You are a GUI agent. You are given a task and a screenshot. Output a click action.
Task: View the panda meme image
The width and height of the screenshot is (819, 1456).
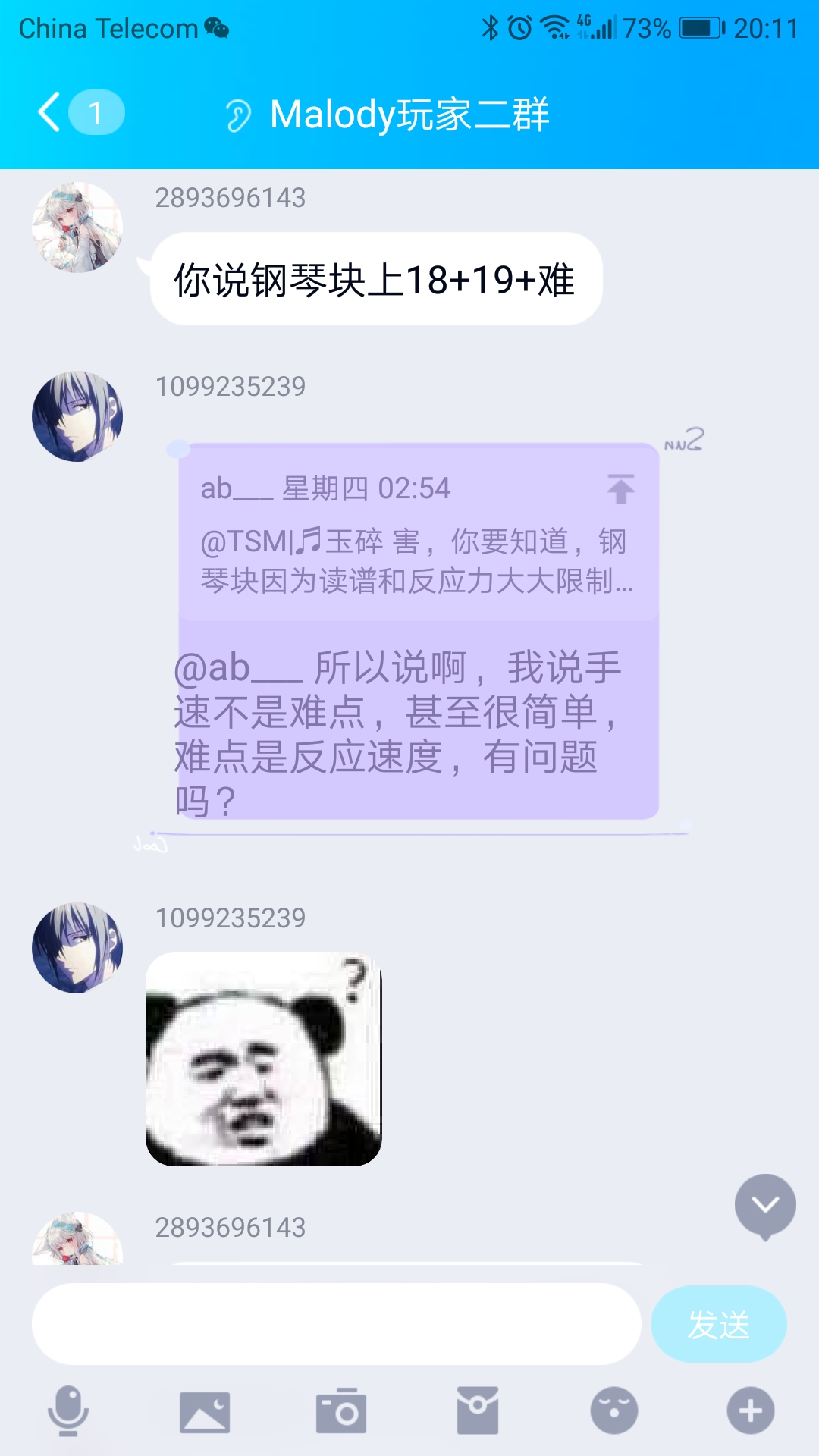tap(264, 1059)
